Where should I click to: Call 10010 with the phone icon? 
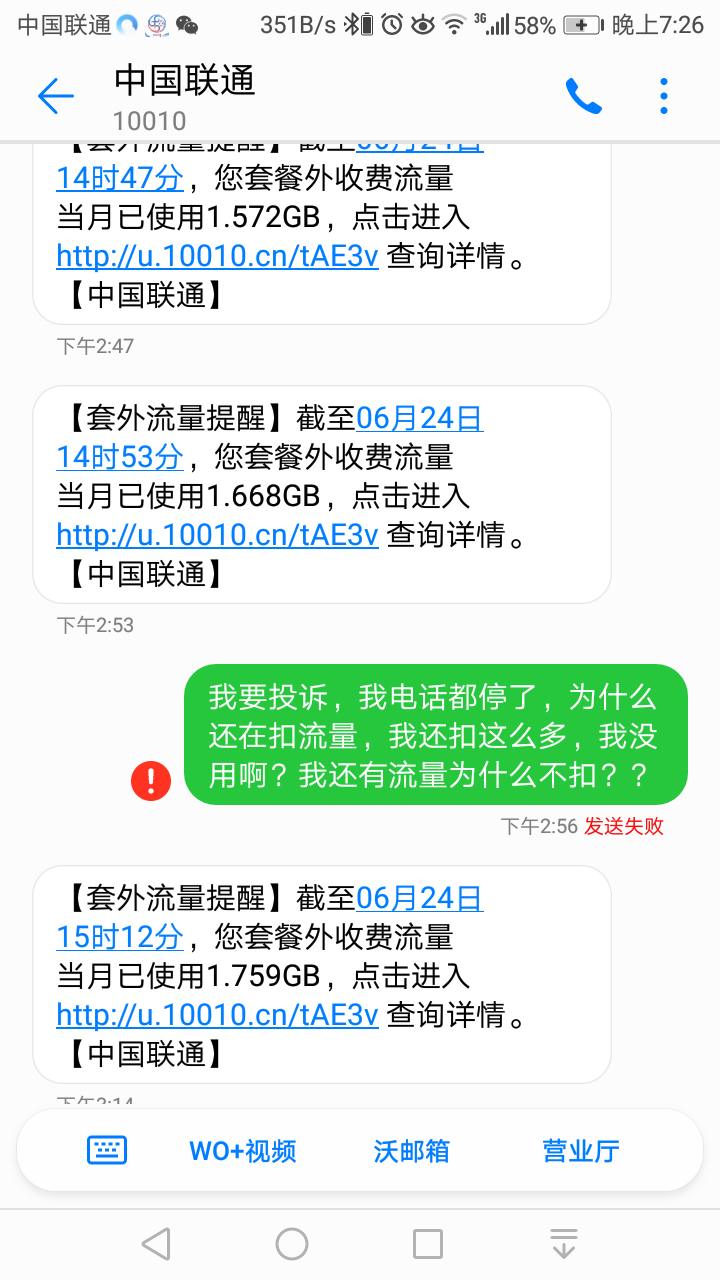tap(583, 96)
